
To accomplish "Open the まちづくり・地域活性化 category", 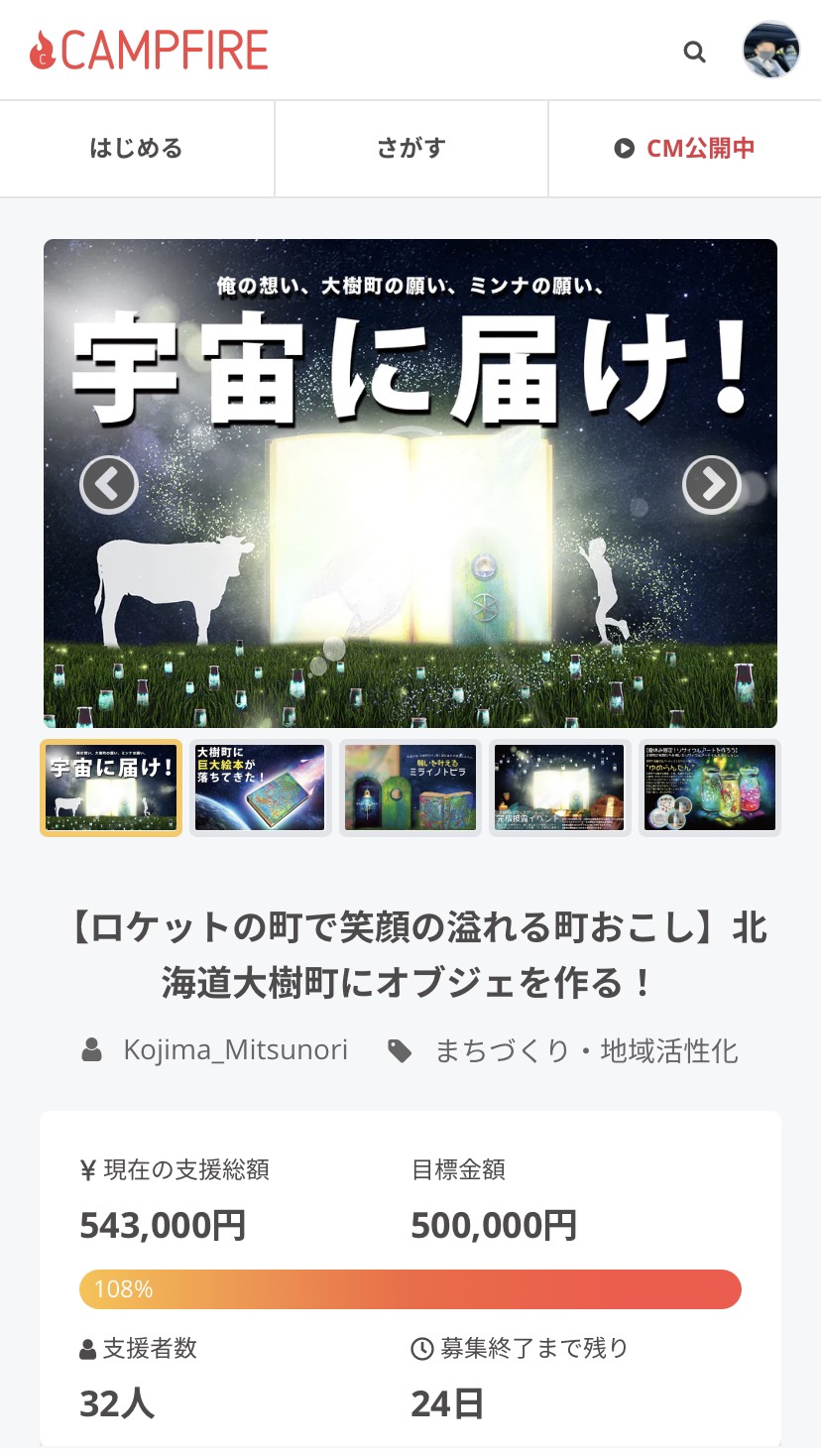I will pyautogui.click(x=586, y=1050).
